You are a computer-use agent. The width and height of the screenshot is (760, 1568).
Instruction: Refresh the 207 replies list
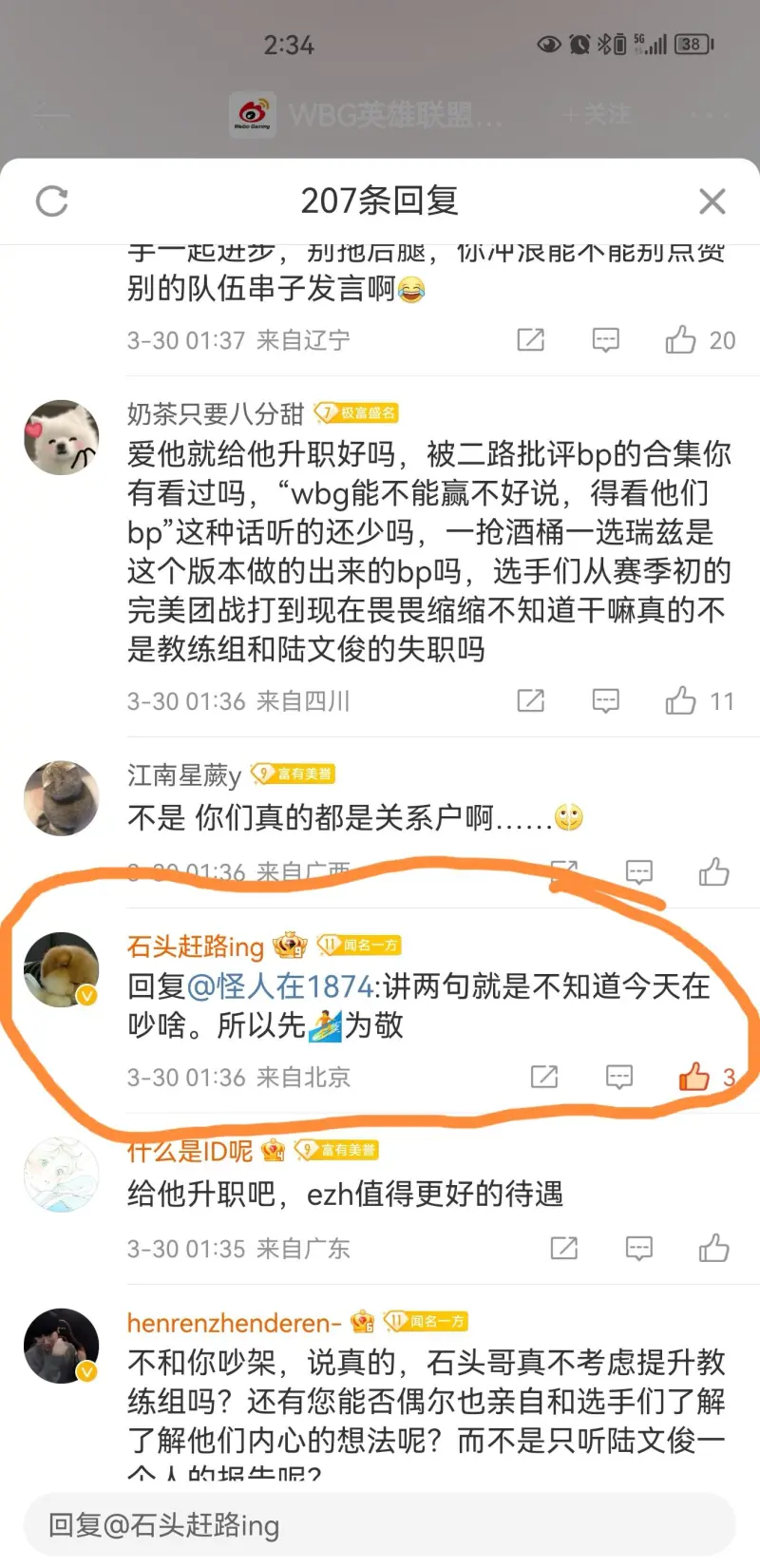(x=52, y=201)
